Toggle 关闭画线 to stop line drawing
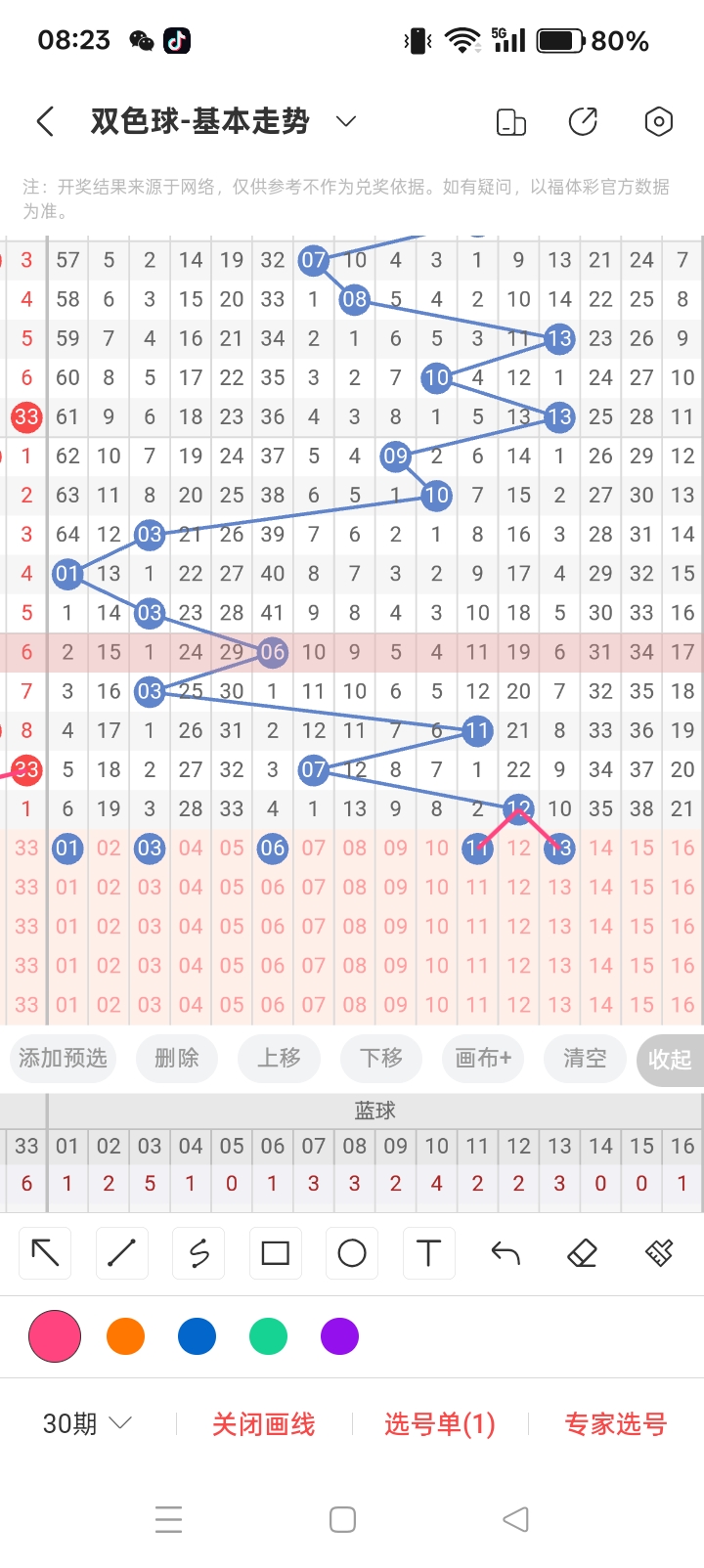 coord(262,1424)
